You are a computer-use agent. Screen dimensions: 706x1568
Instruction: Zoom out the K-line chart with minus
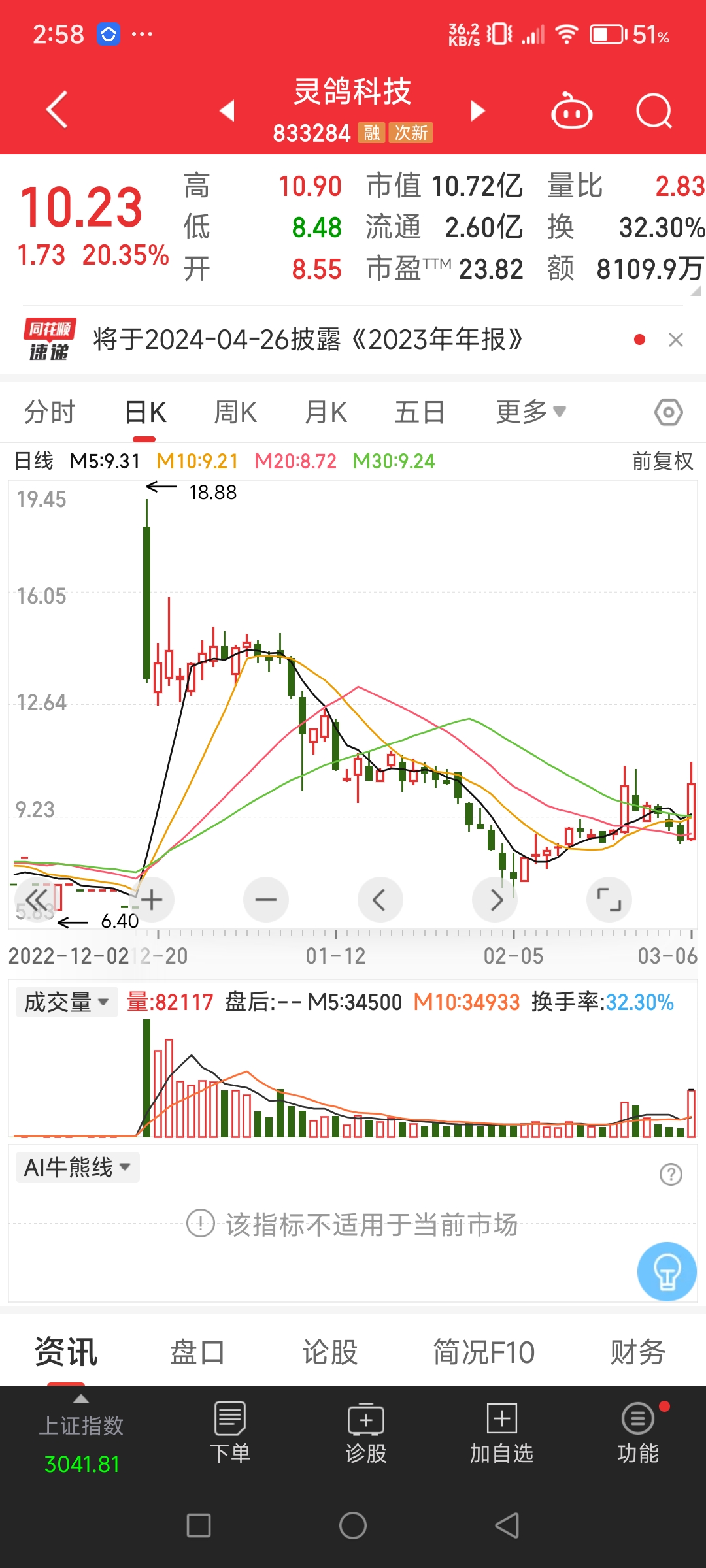pyautogui.click(x=266, y=900)
